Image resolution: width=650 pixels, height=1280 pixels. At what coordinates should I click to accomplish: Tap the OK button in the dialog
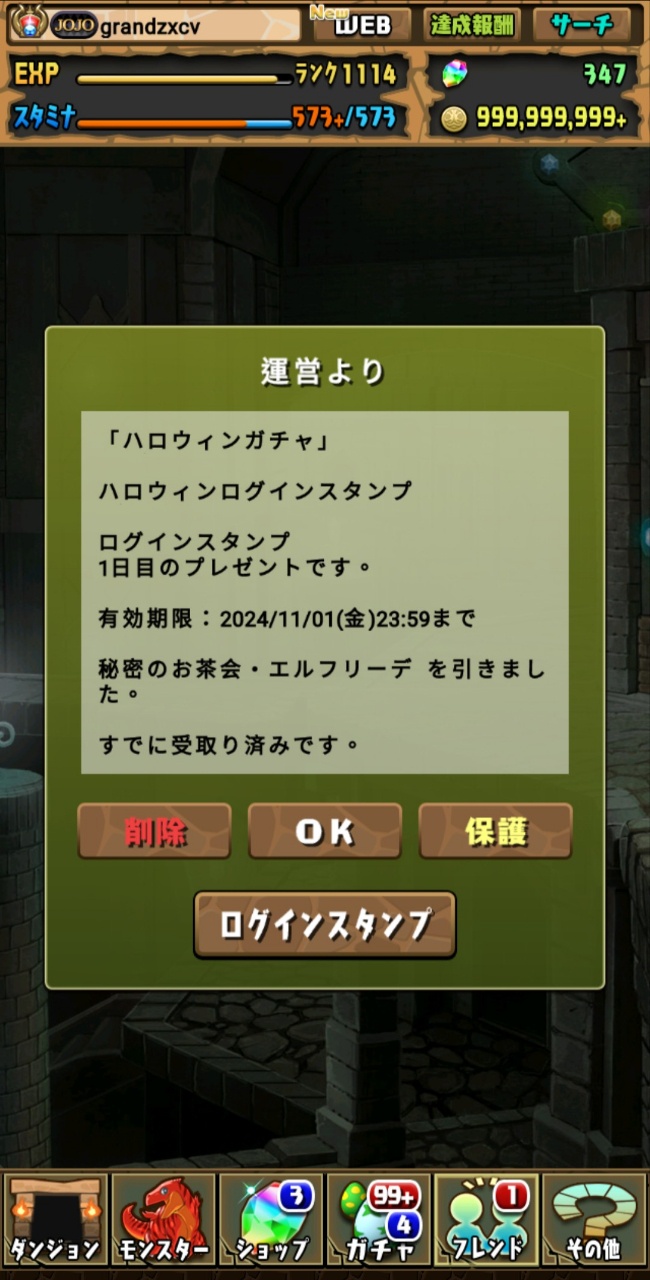click(x=325, y=831)
